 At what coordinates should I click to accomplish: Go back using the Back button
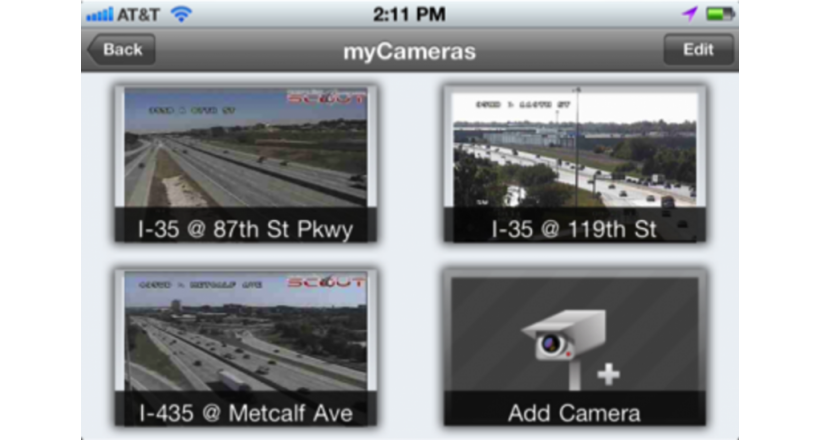pyautogui.click(x=121, y=50)
